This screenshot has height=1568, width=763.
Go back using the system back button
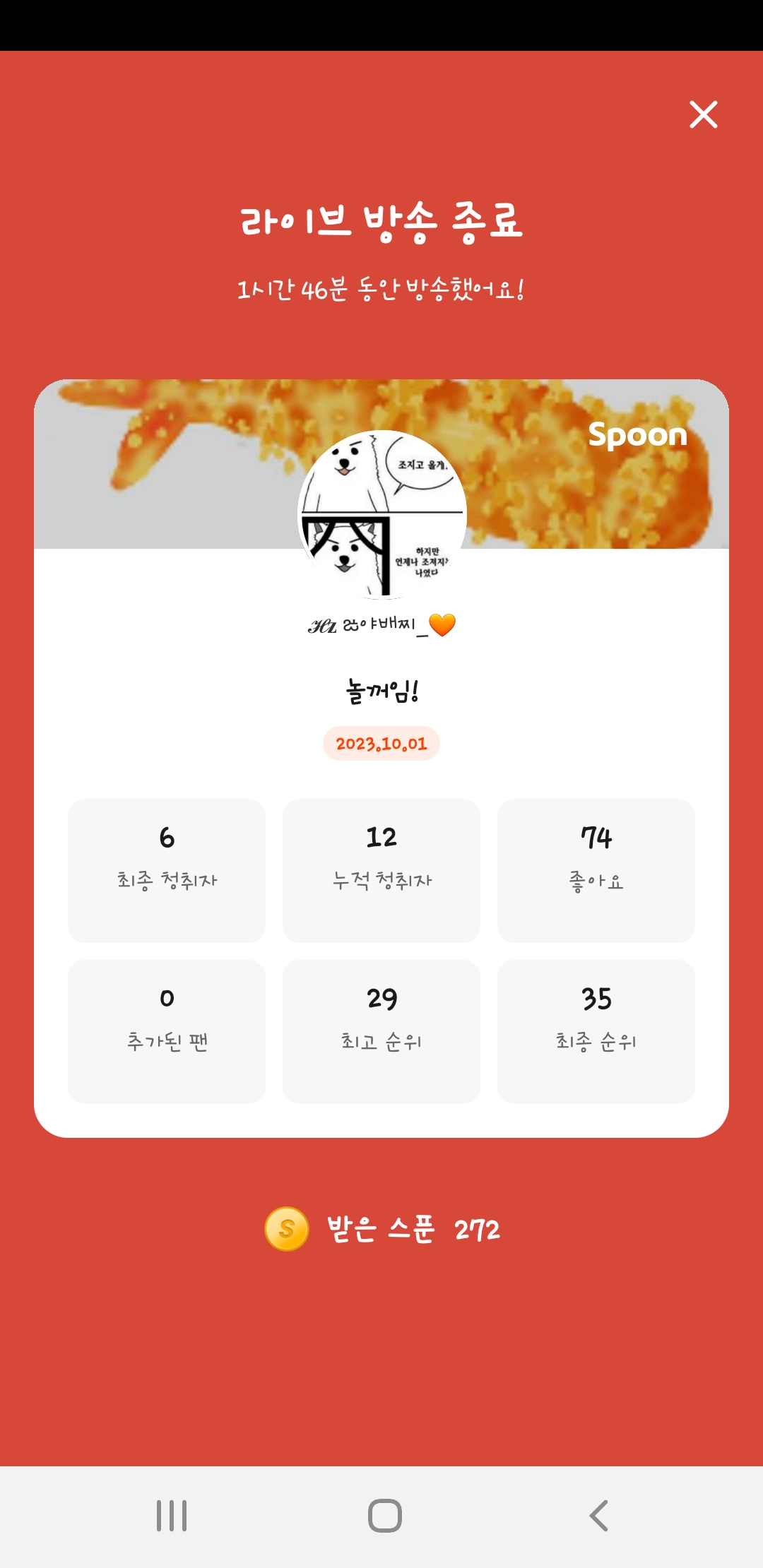tap(598, 1515)
